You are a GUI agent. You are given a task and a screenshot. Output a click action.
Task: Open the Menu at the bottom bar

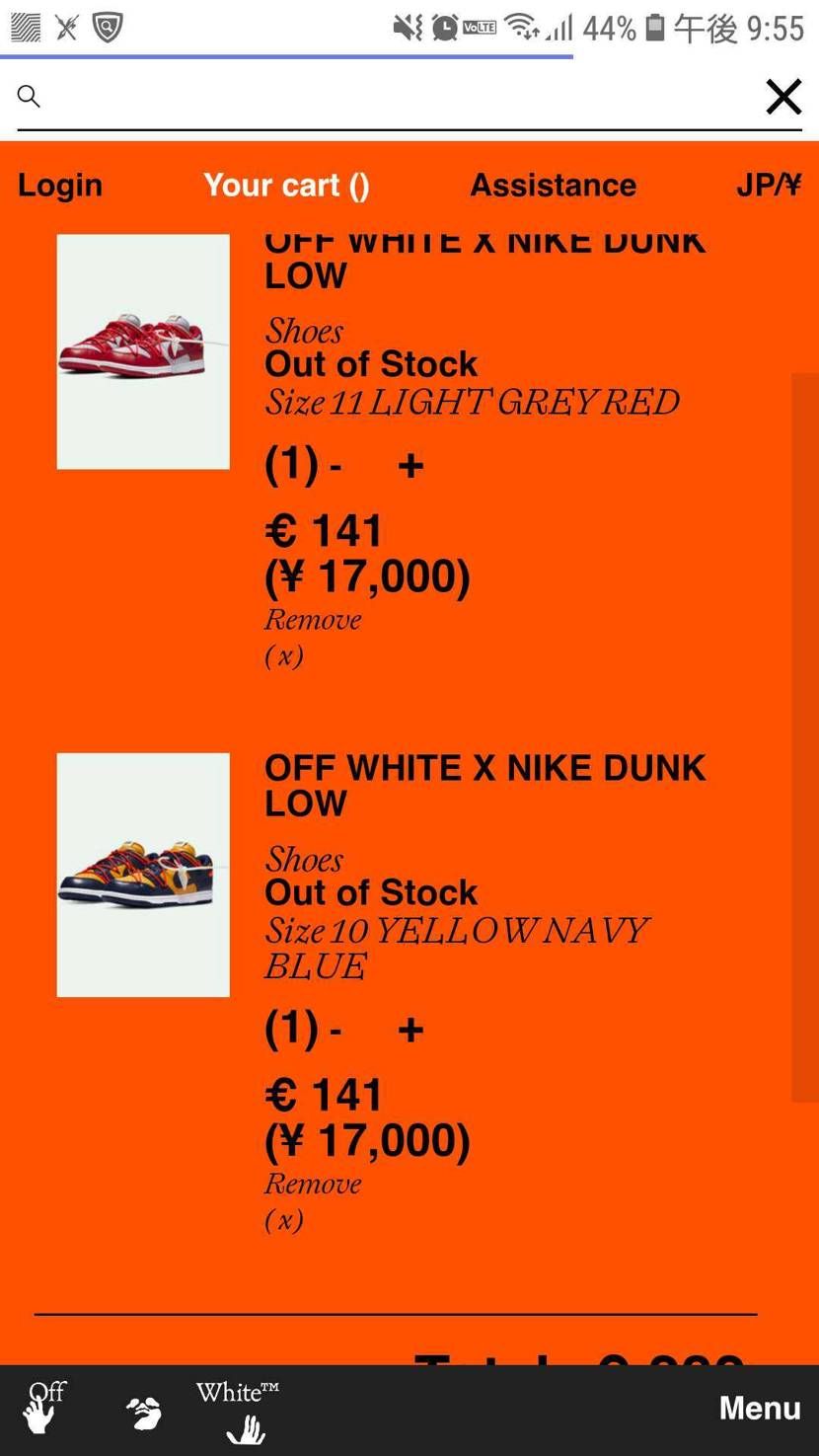[759, 1408]
